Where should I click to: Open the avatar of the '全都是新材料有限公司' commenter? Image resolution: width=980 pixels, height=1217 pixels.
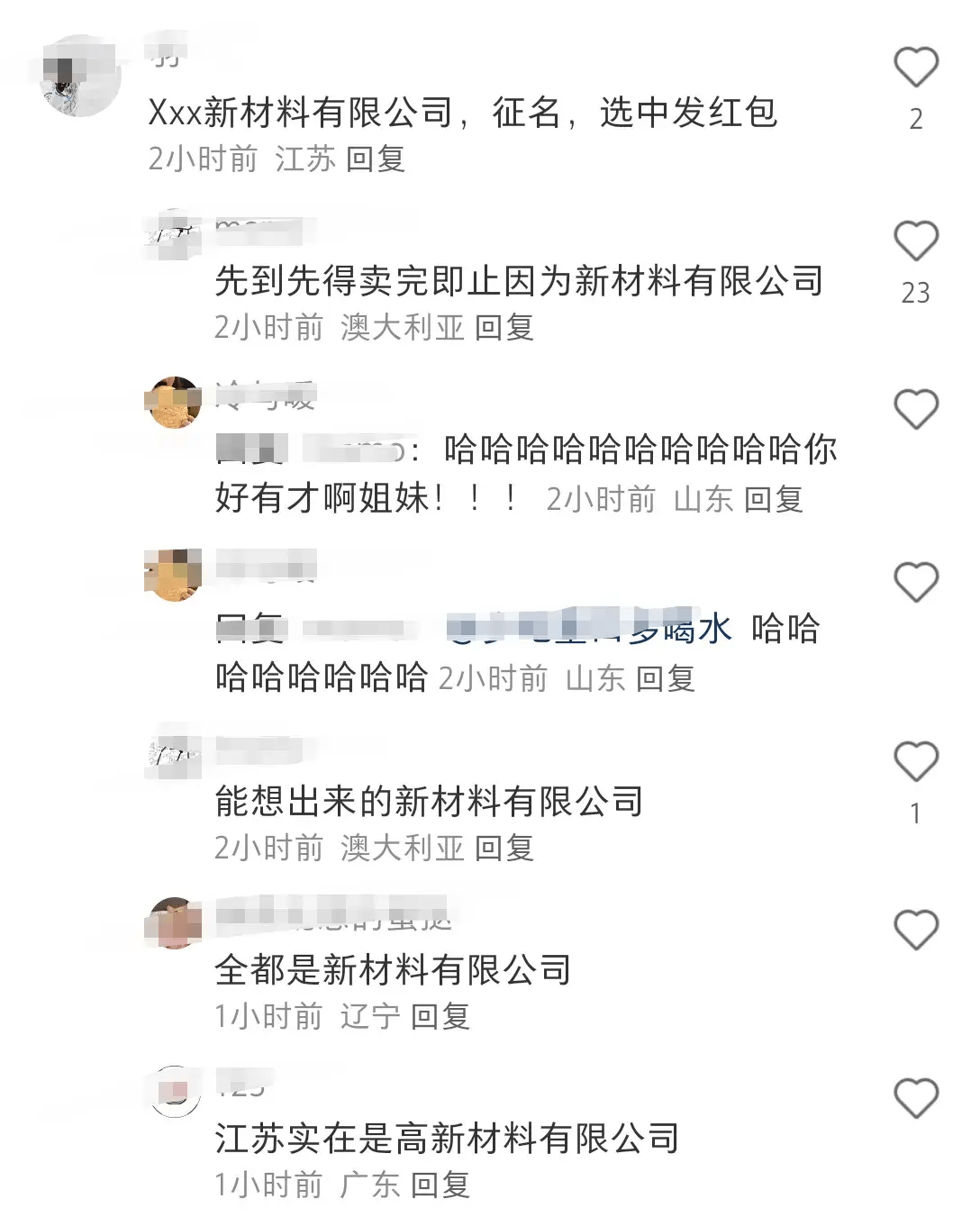point(173,922)
